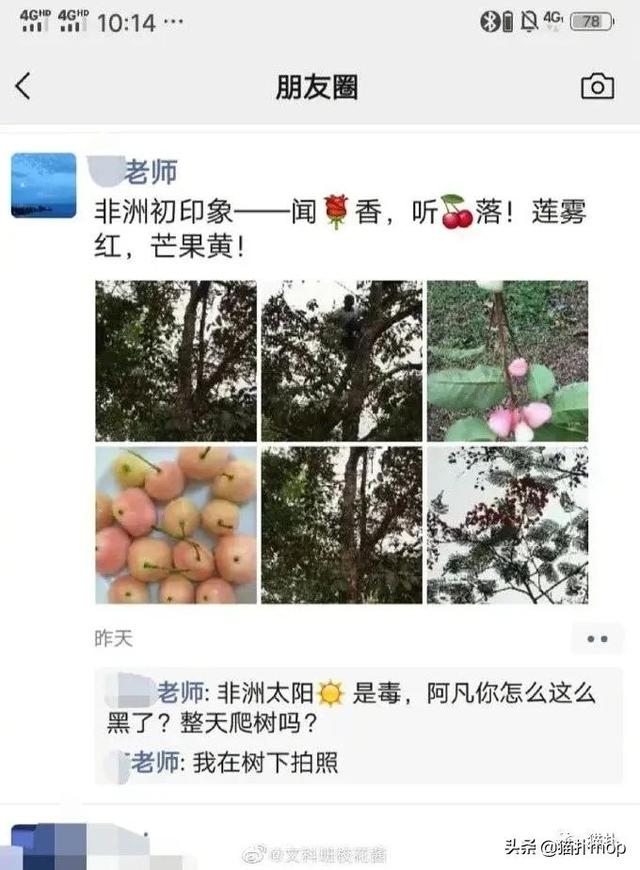Open the poster's blue sea avatar
This screenshot has height=870, width=640.
tap(43, 186)
